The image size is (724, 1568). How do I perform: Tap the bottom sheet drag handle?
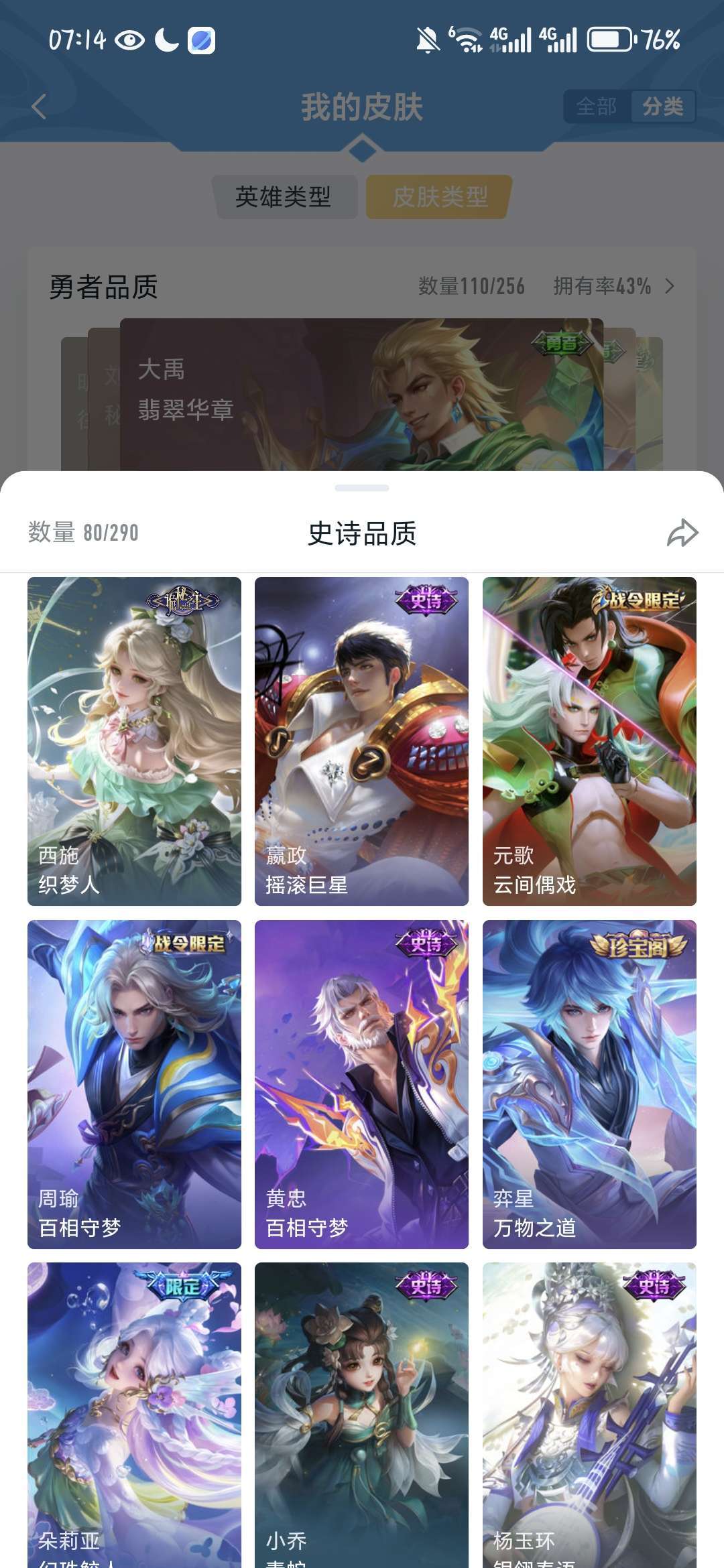click(362, 488)
